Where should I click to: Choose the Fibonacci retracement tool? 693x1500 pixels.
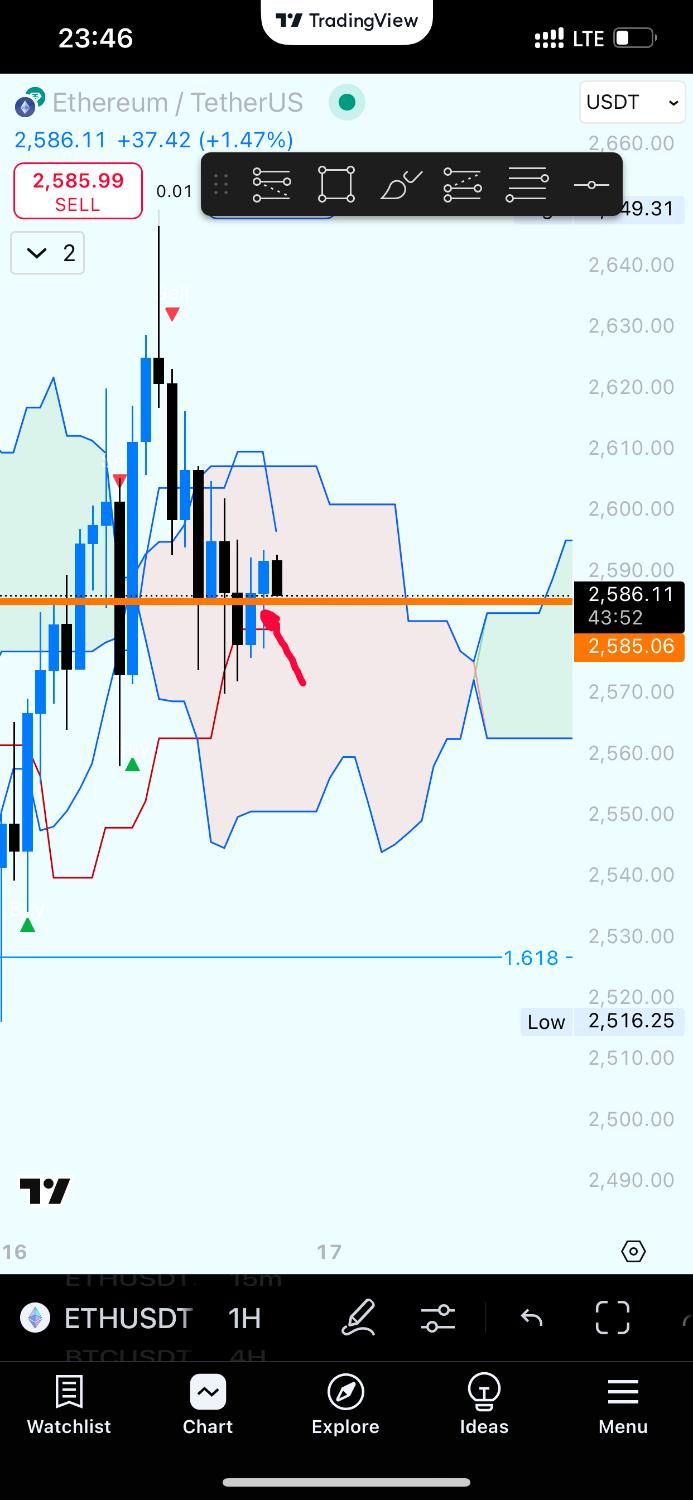click(x=462, y=184)
